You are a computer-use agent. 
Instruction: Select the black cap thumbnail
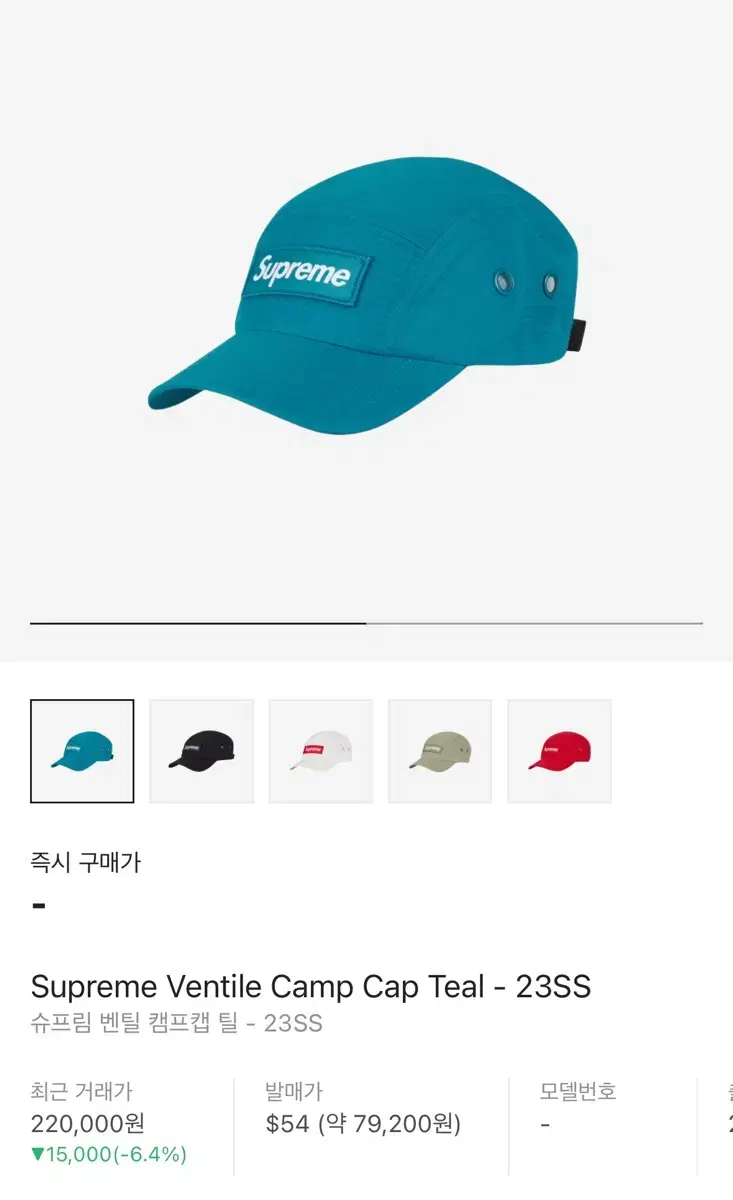pos(203,750)
